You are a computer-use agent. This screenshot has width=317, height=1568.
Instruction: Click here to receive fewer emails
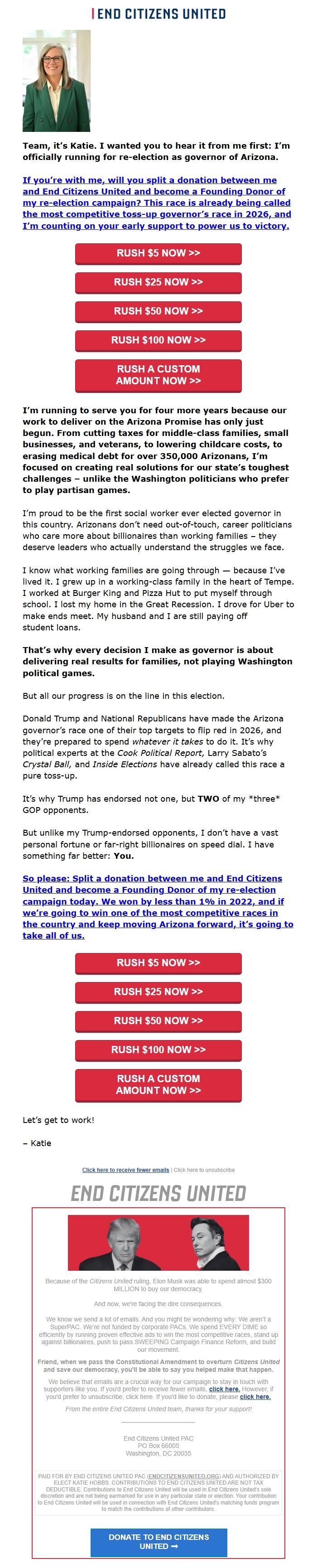126,1170
